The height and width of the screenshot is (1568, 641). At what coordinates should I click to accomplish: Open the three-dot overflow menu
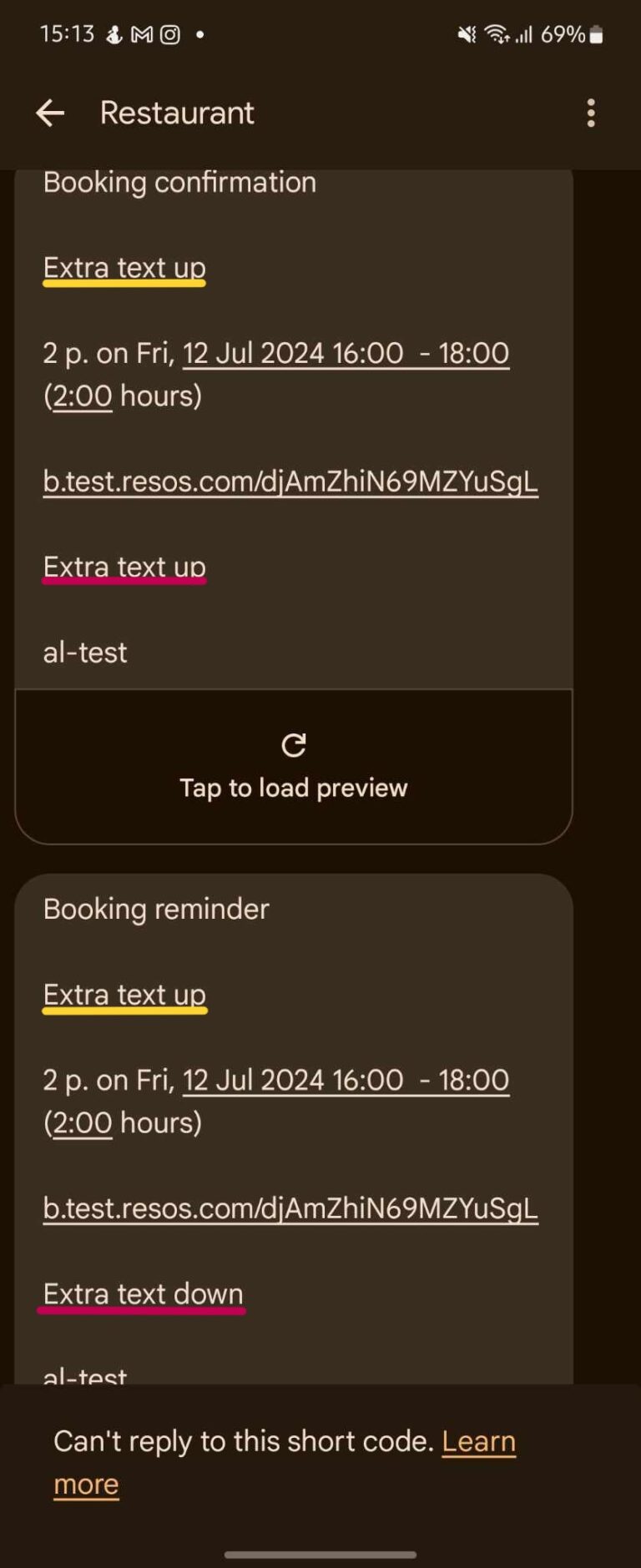point(591,113)
